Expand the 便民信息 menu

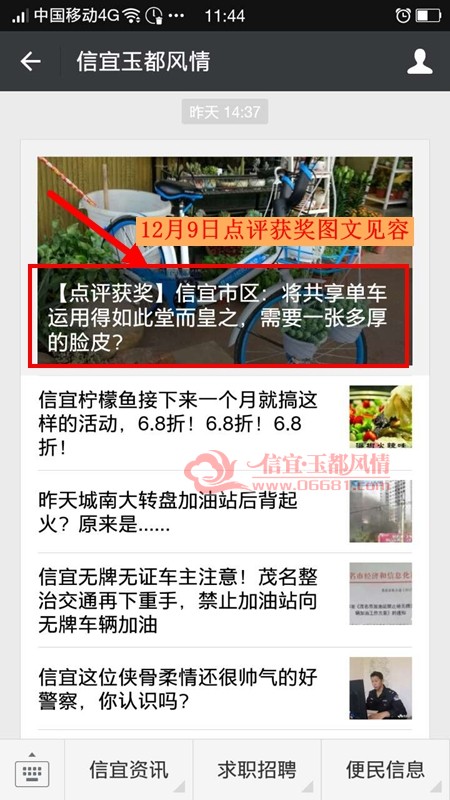385,769
